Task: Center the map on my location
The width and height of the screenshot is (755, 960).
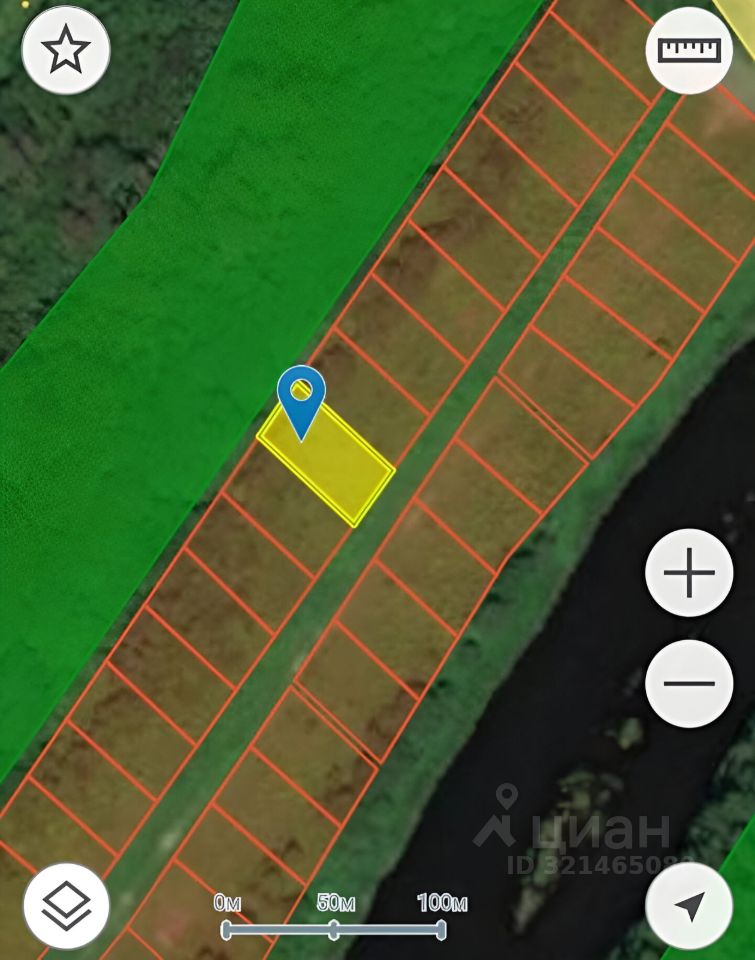Action: coord(689,906)
